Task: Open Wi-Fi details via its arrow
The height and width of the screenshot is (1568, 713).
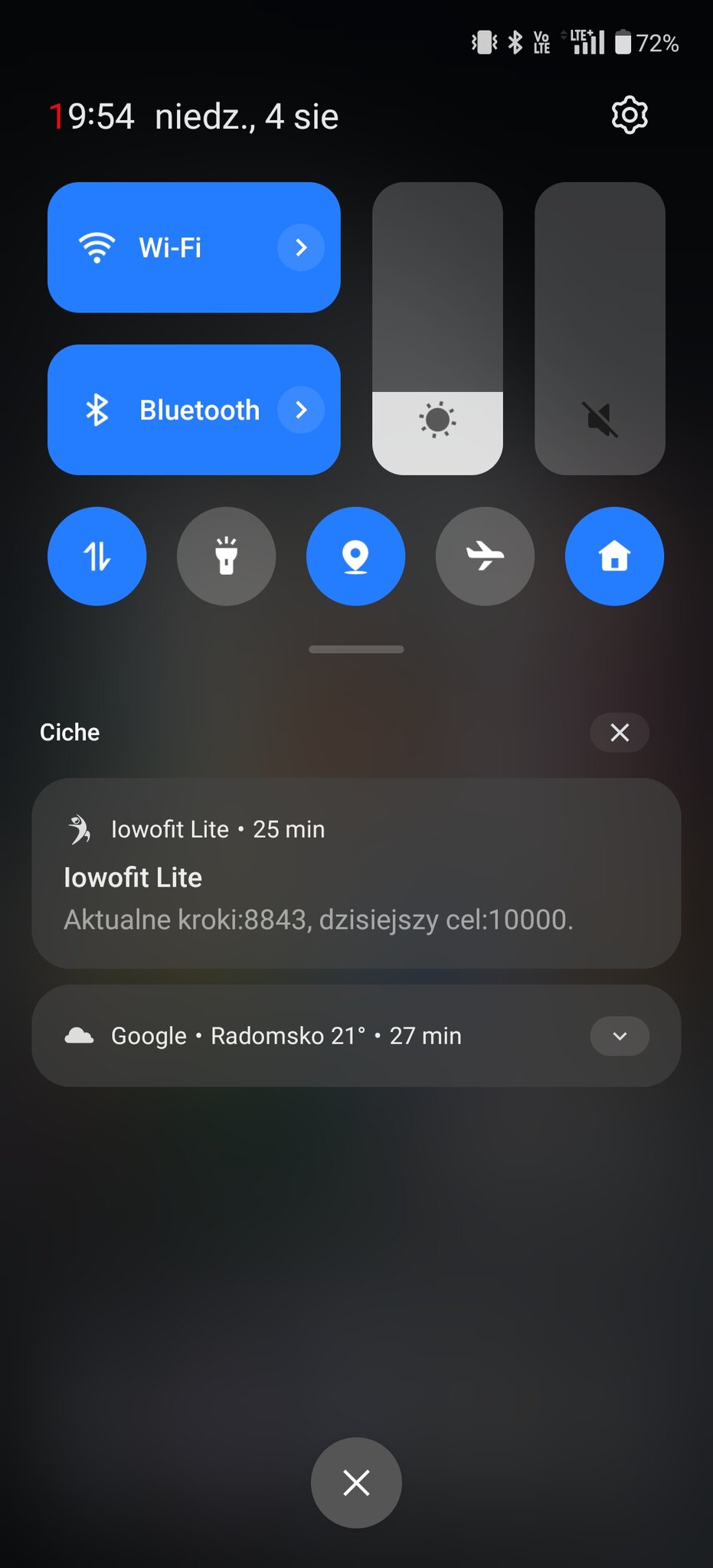Action: tap(300, 247)
